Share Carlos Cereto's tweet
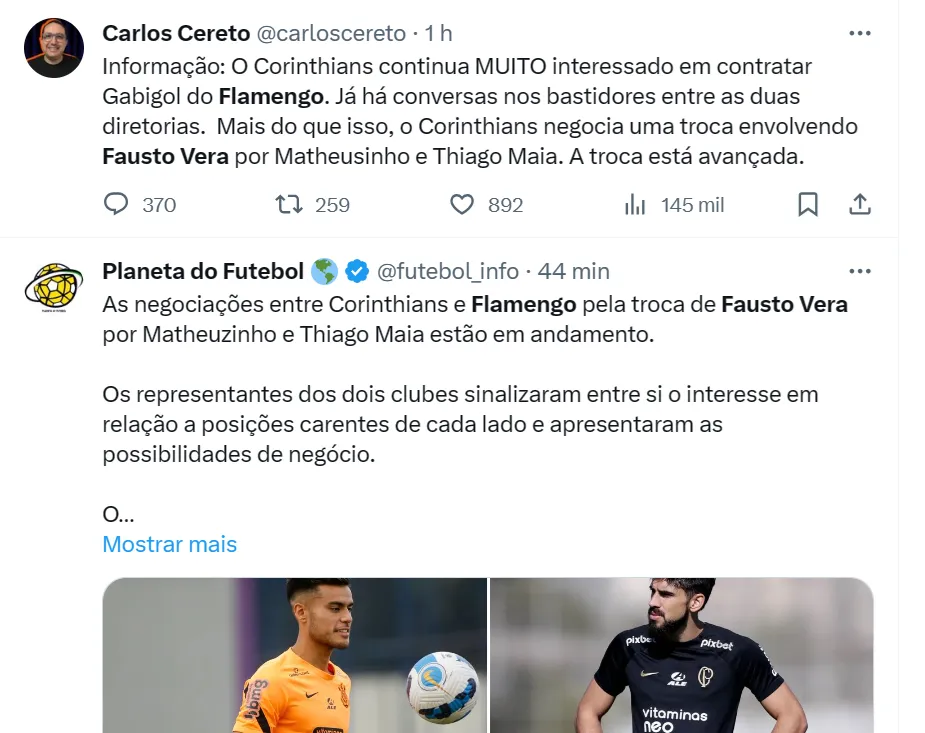 point(859,205)
